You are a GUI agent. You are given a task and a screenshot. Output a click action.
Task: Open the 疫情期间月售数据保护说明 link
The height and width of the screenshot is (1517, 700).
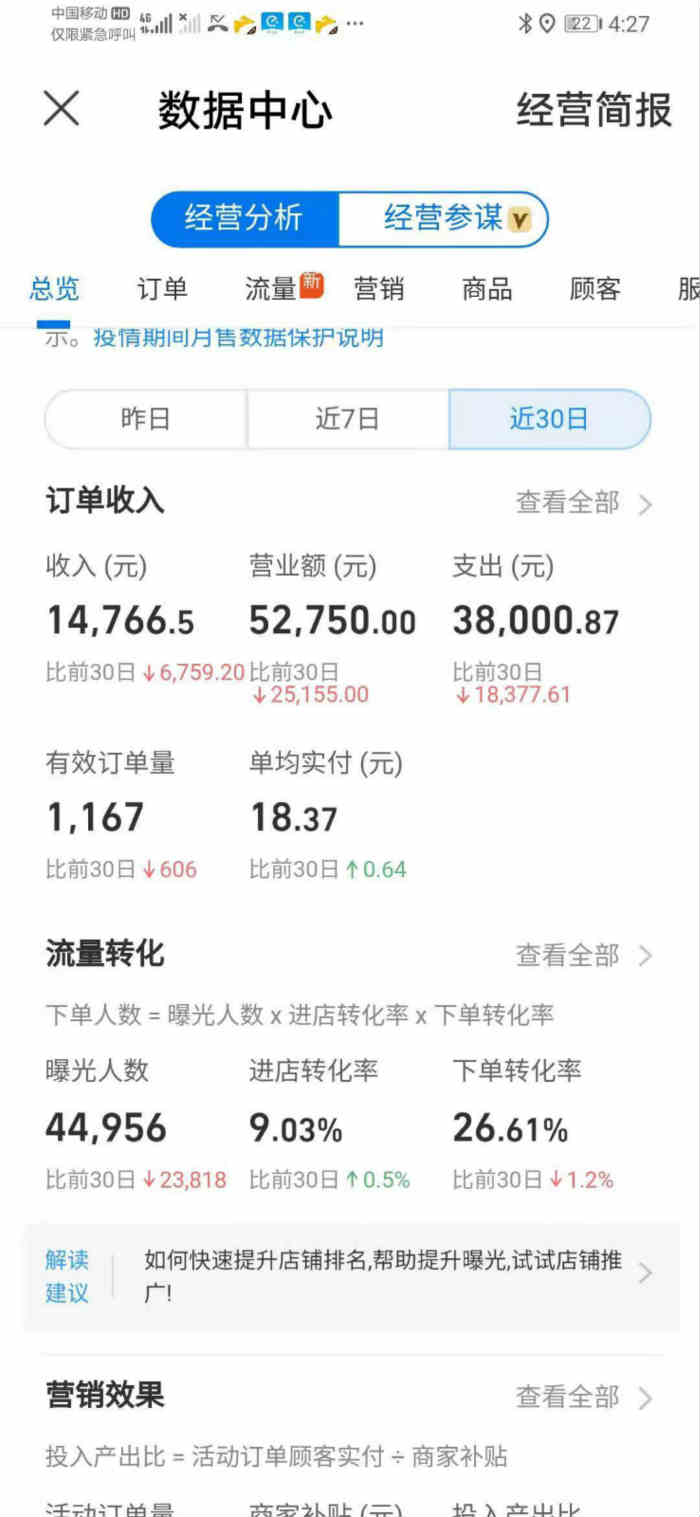[238, 337]
